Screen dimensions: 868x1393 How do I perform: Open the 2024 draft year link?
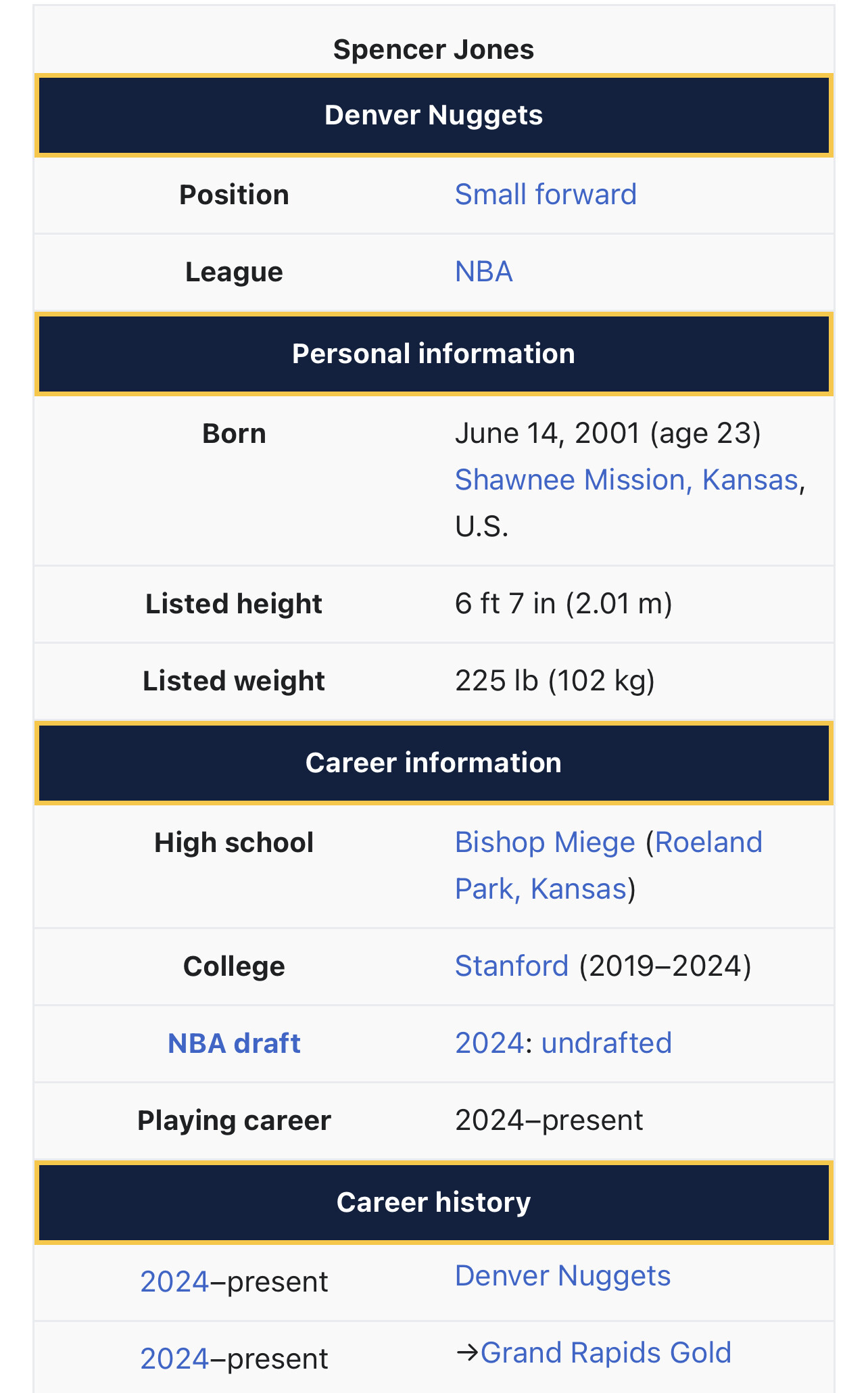click(x=489, y=1043)
